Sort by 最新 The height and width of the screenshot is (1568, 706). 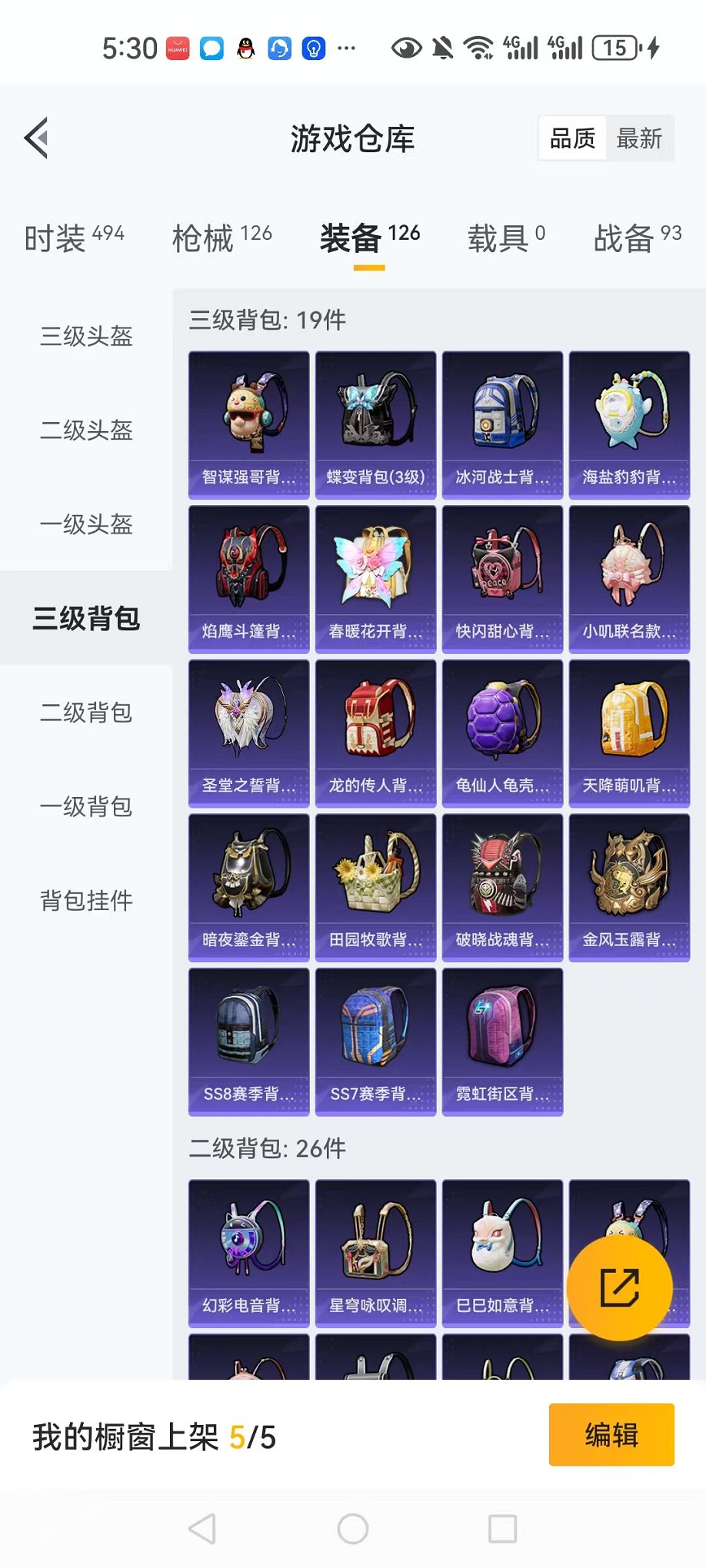point(638,139)
